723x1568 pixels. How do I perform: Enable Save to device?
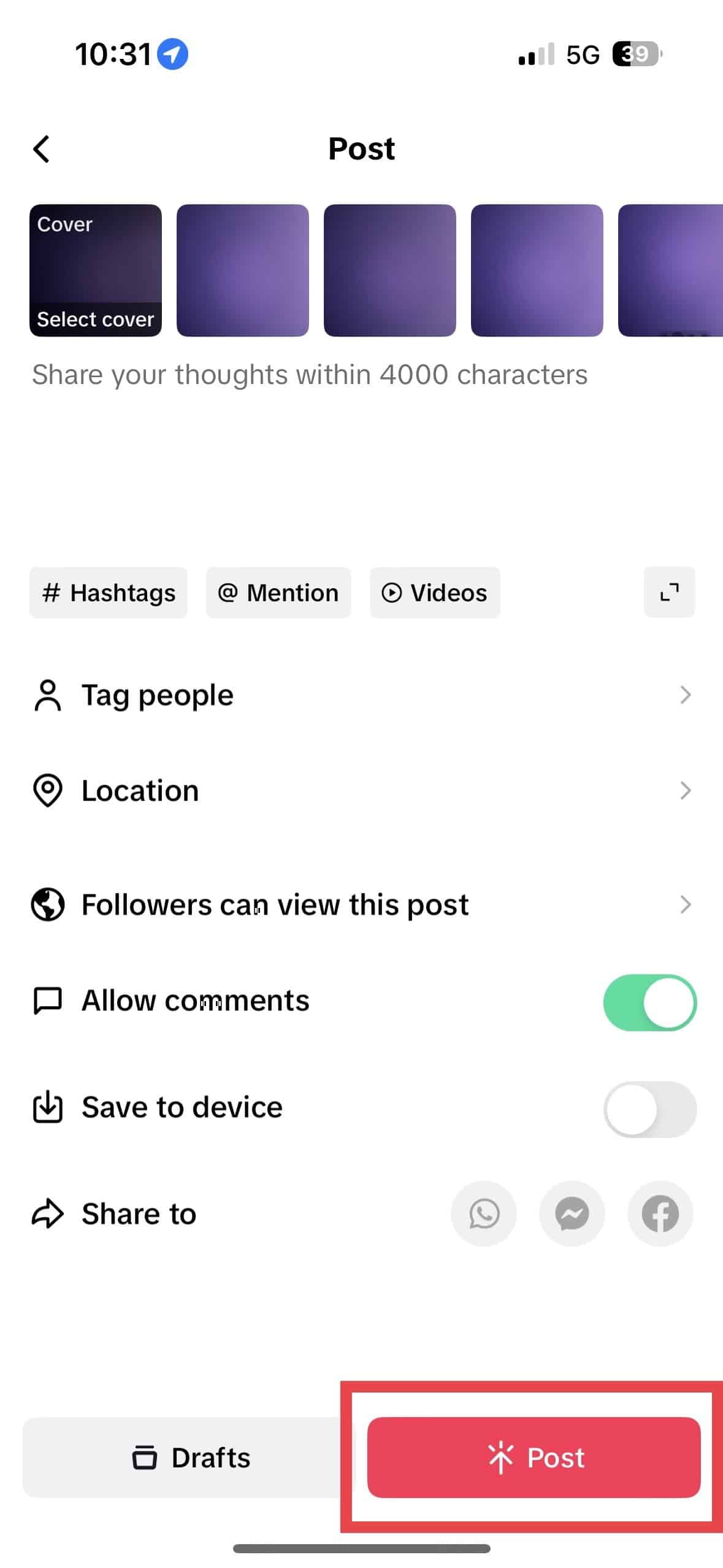[649, 1109]
